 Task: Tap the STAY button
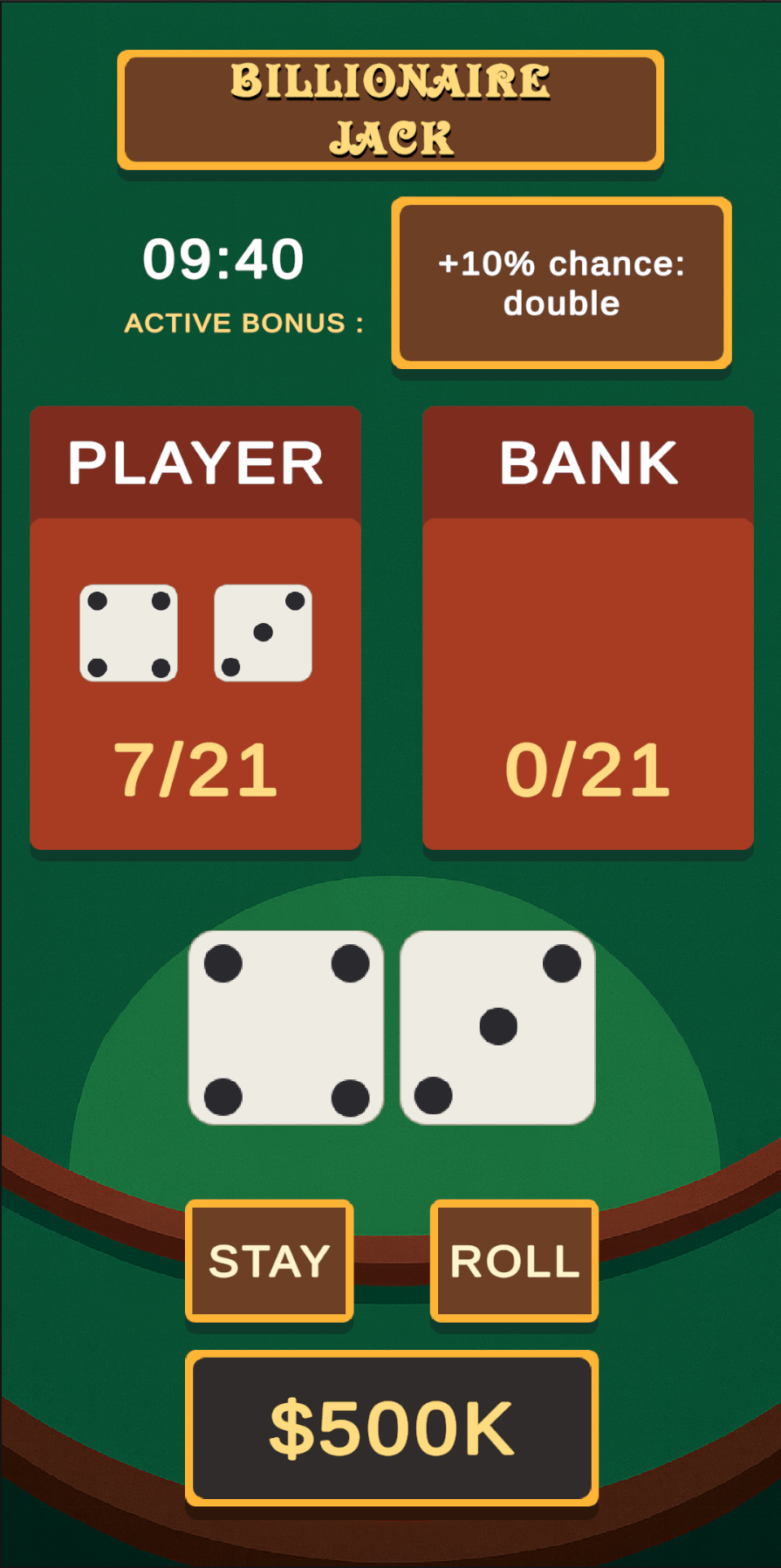click(x=269, y=1260)
